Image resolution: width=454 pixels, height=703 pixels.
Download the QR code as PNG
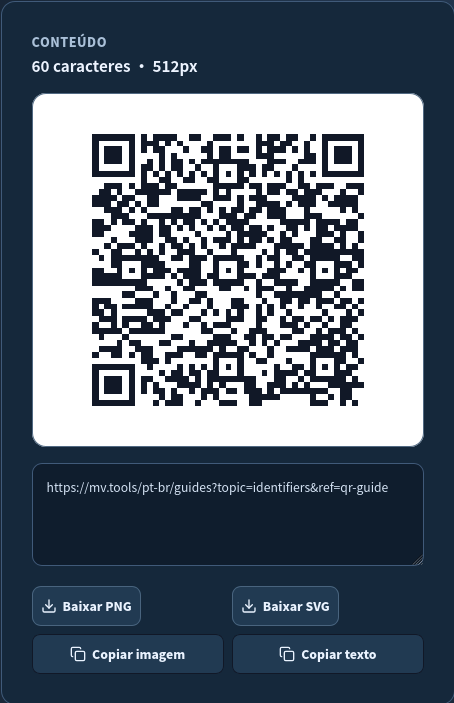(86, 606)
